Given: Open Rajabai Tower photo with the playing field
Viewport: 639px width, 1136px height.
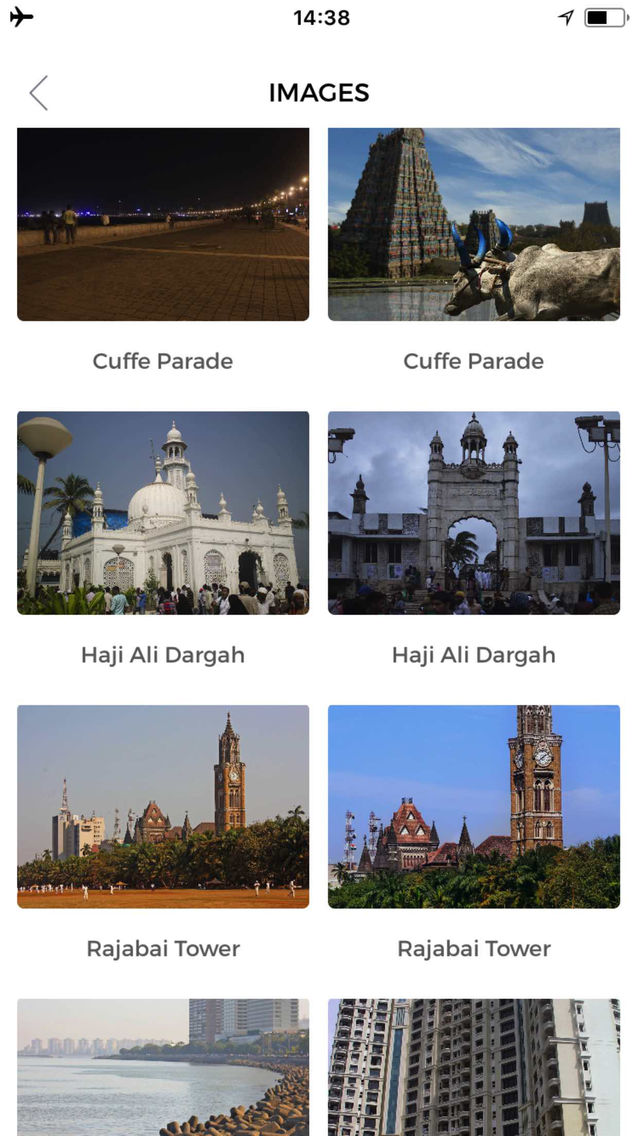Looking at the screenshot, I should 163,807.
